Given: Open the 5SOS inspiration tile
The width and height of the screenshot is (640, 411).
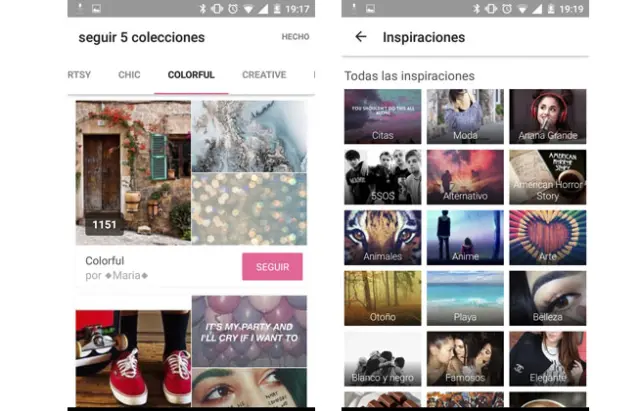Looking at the screenshot, I should point(383,177).
